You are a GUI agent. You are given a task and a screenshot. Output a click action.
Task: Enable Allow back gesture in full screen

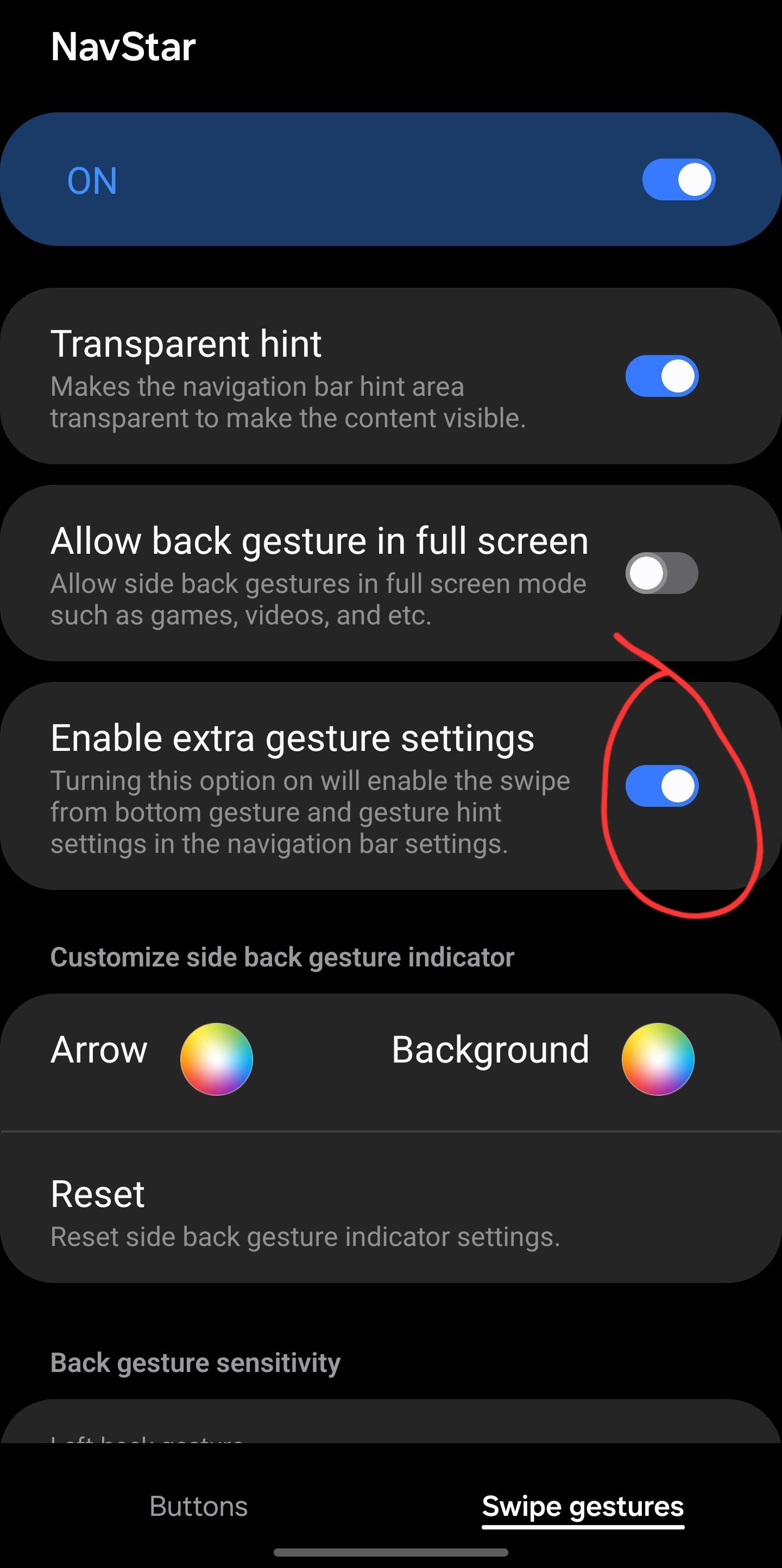point(661,573)
